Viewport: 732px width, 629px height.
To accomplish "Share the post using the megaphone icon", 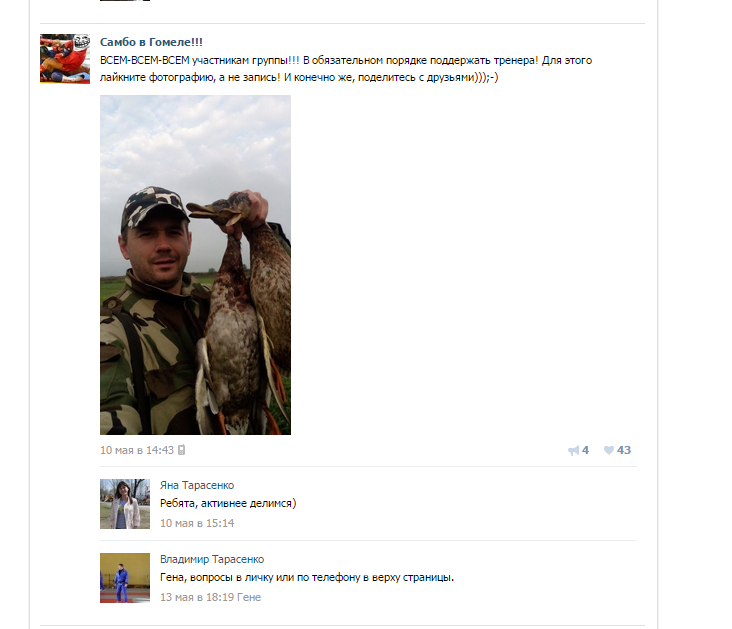I will [573, 450].
